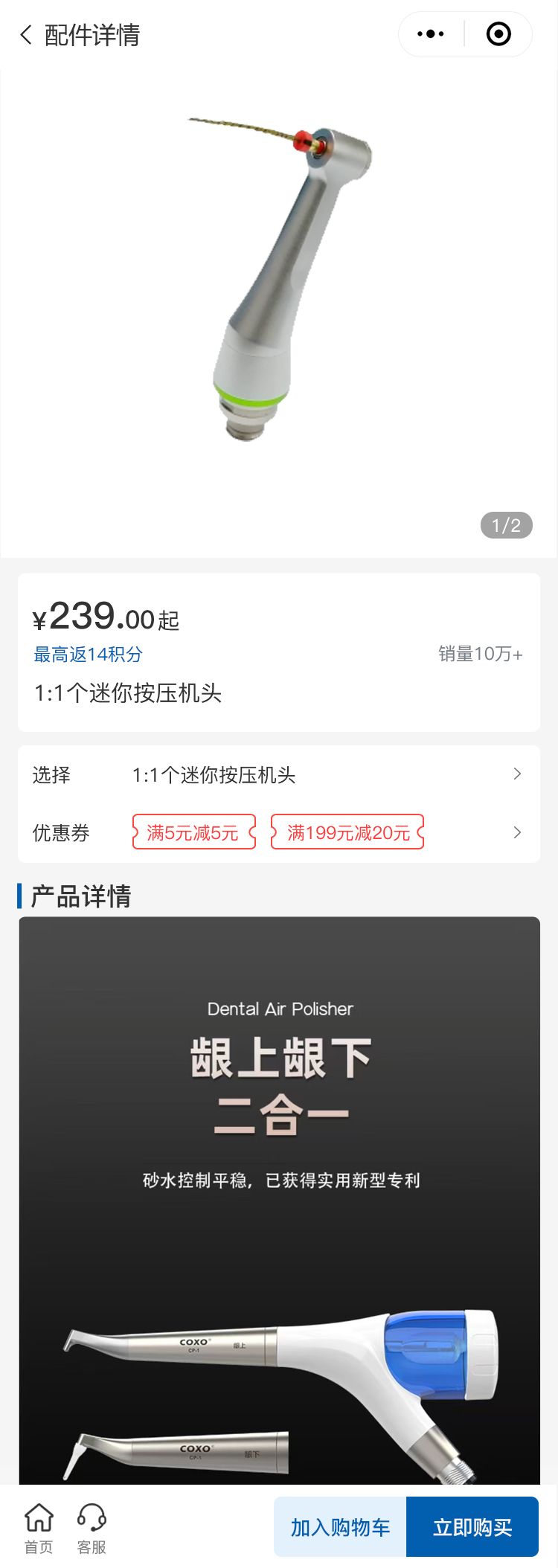Go back from 配件详情 page
Image resolution: width=558 pixels, height=1568 pixels.
click(27, 35)
